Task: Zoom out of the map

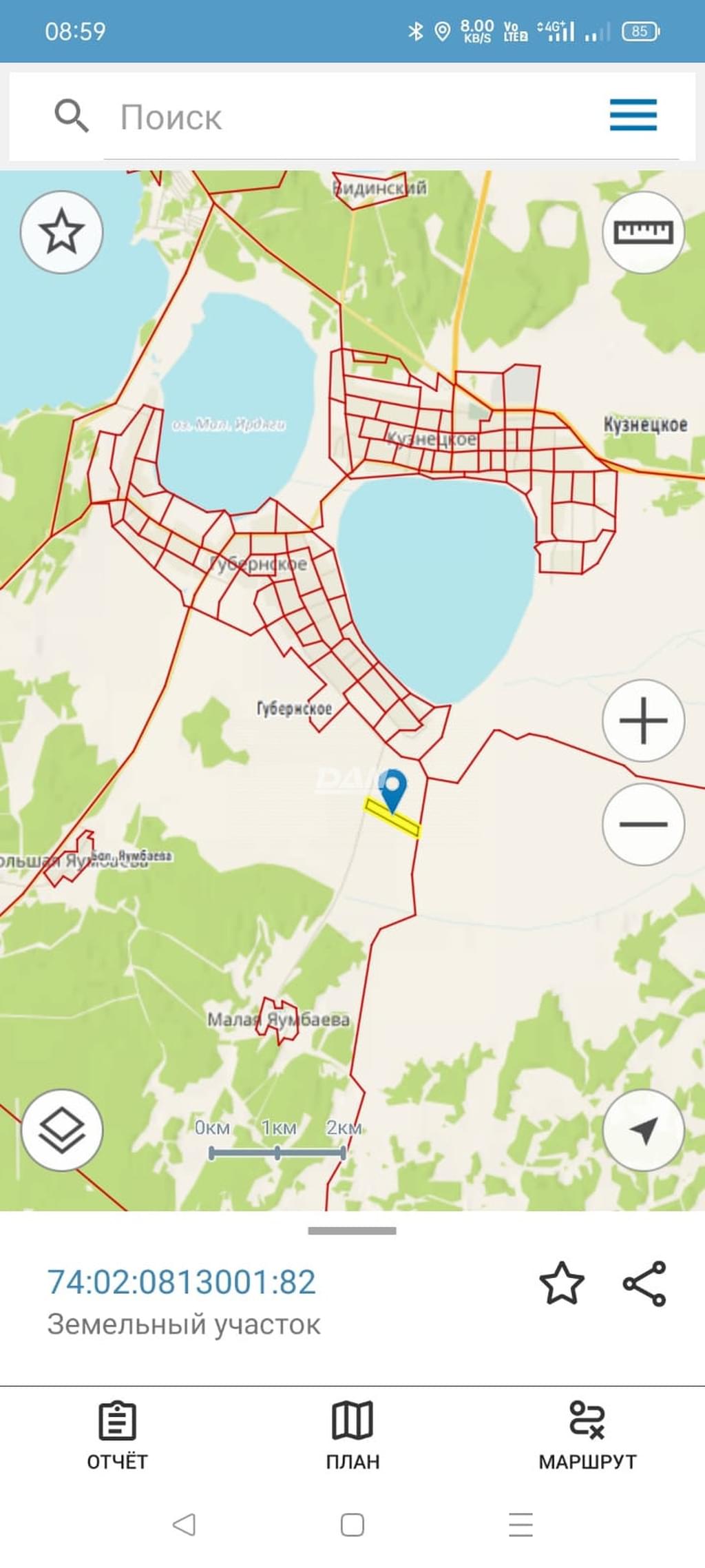Action: click(x=643, y=824)
